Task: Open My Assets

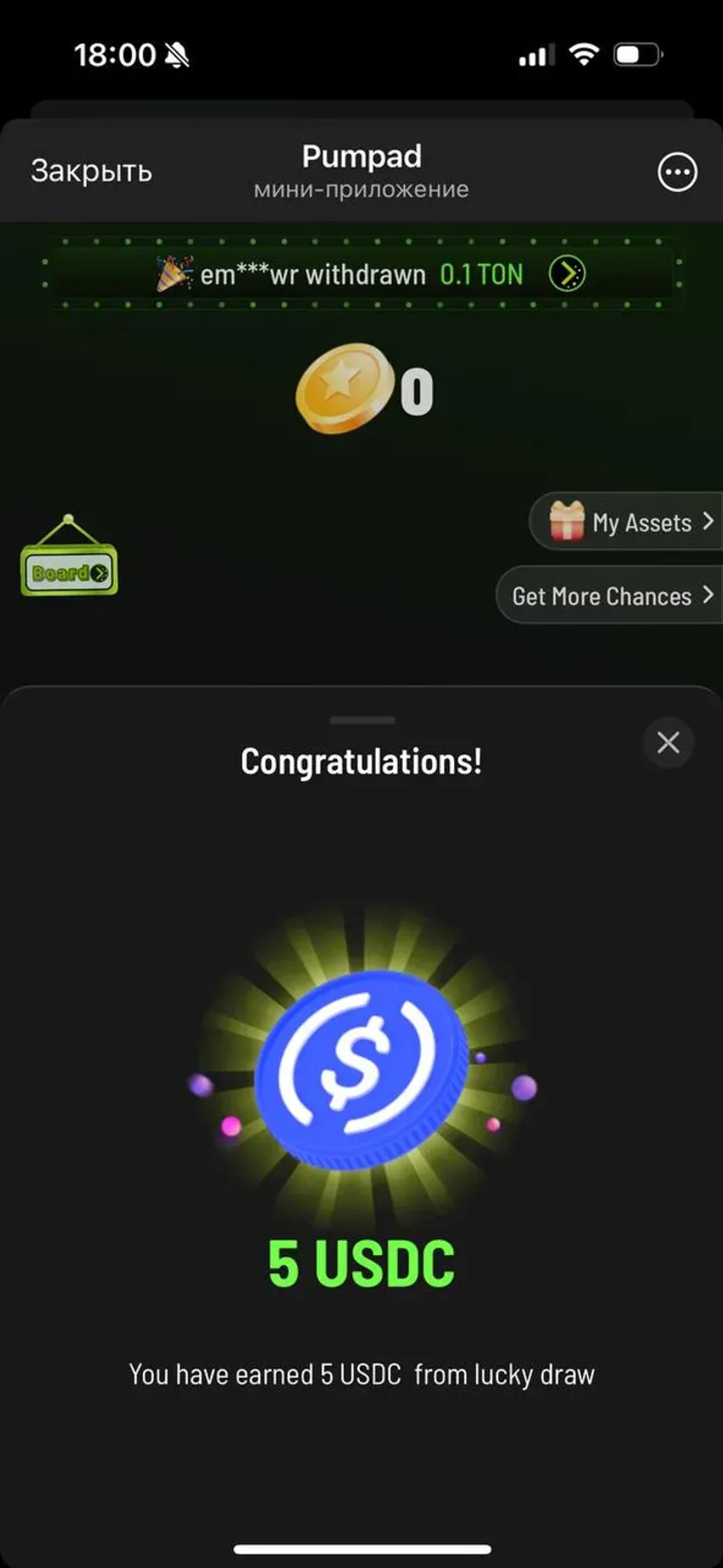Action: (x=630, y=522)
